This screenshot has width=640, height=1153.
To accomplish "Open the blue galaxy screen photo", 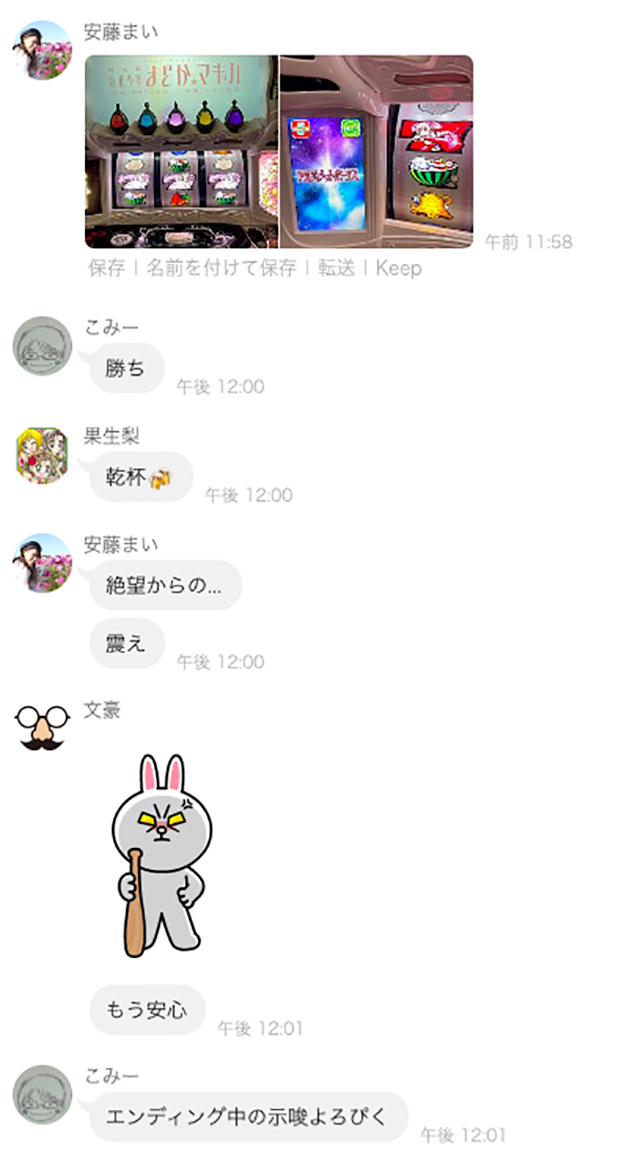I will [x=376, y=151].
